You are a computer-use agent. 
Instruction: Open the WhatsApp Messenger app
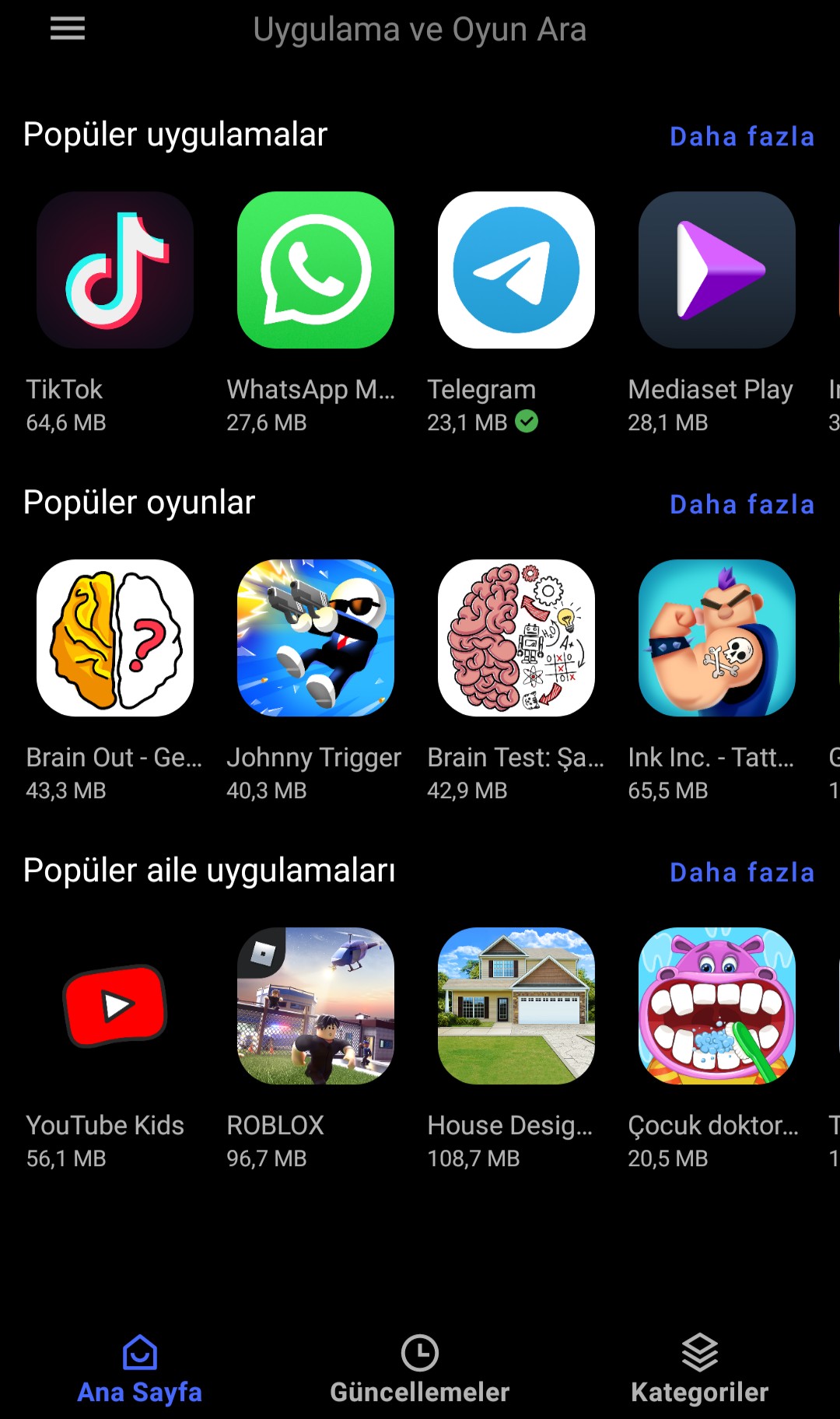[316, 270]
